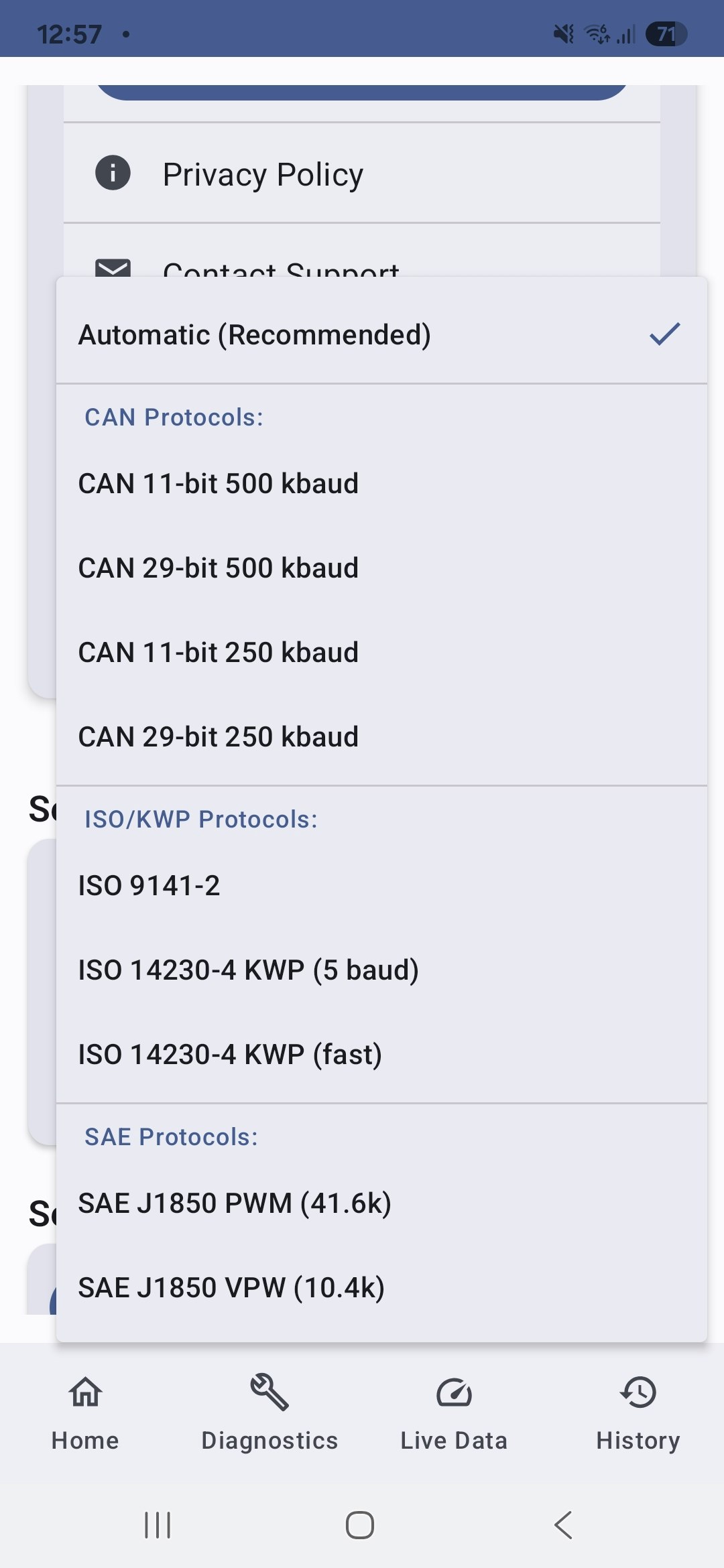Open the recent apps overview
This screenshot has width=724, height=1568.
pos(158,1525)
